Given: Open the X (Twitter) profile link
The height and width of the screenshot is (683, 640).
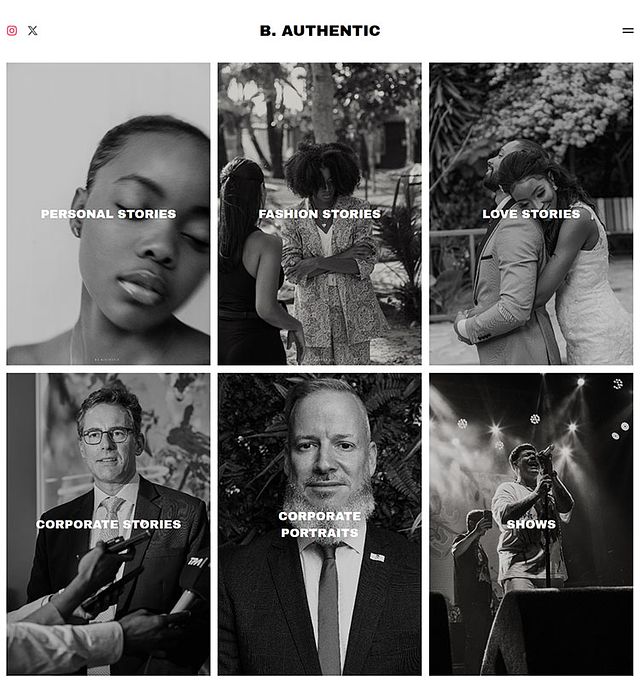Looking at the screenshot, I should tap(32, 31).
